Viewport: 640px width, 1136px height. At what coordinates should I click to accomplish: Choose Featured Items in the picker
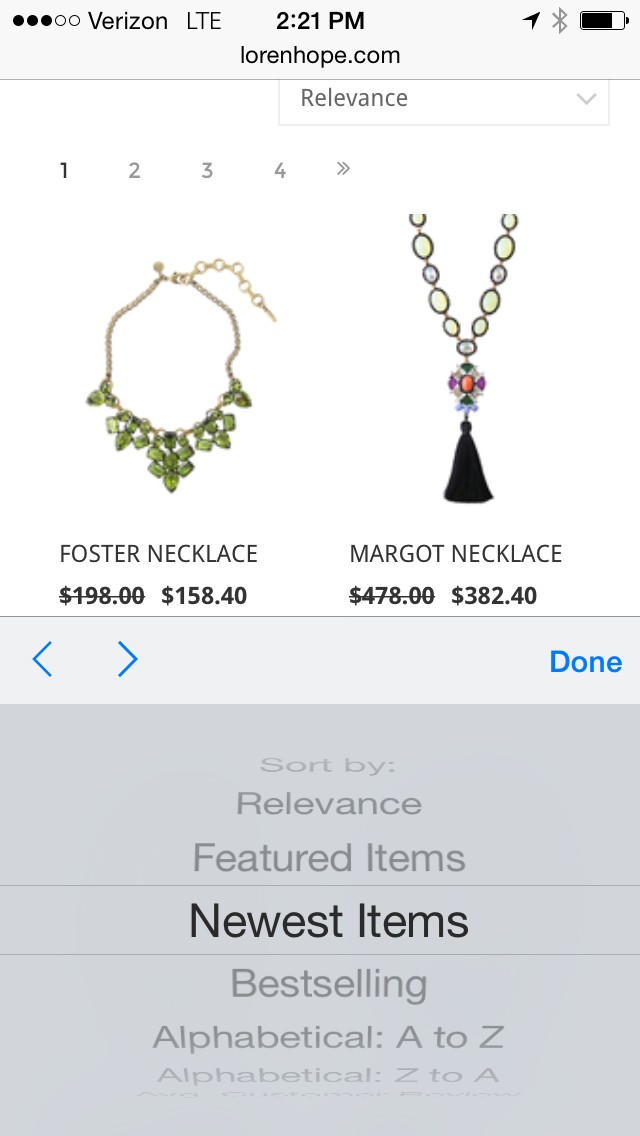(x=328, y=858)
